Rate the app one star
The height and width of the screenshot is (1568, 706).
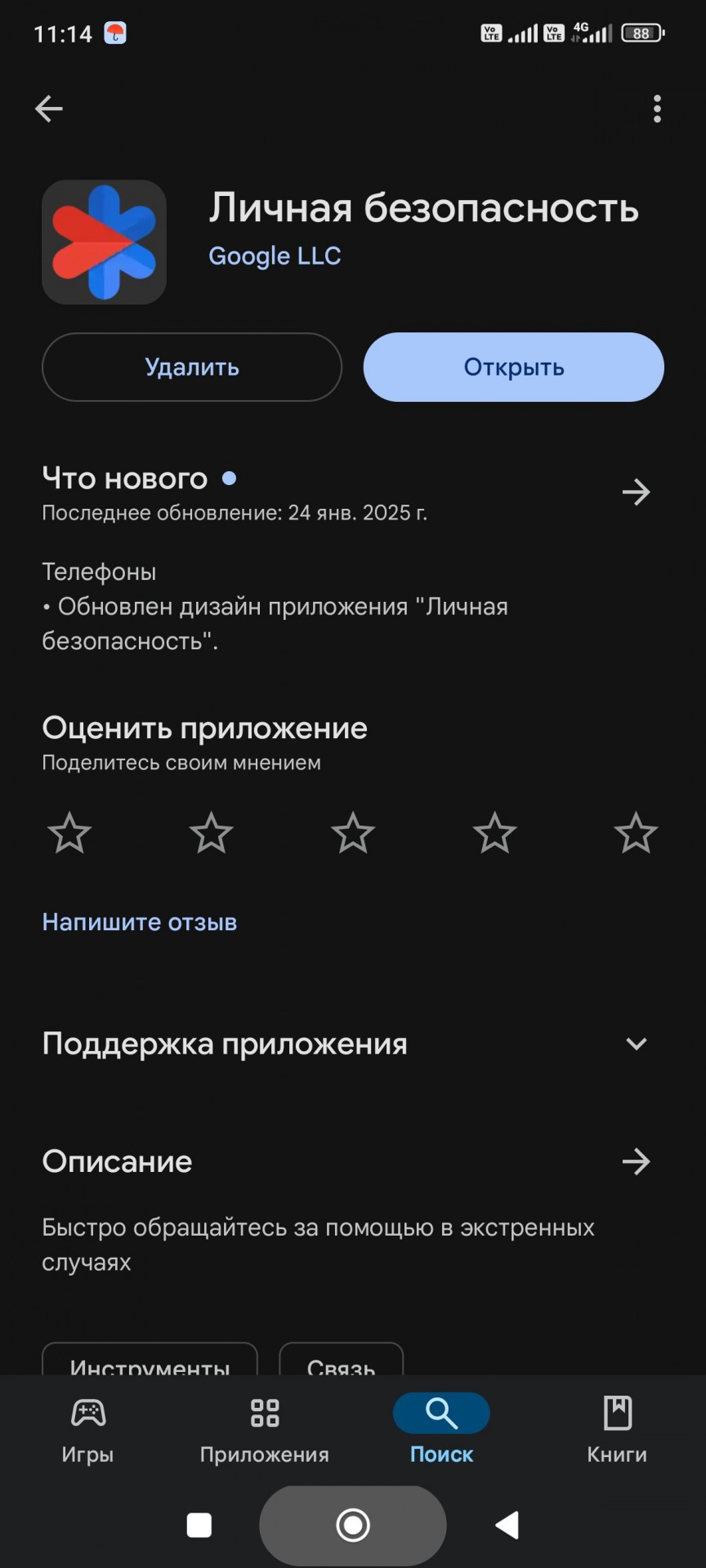(x=69, y=833)
